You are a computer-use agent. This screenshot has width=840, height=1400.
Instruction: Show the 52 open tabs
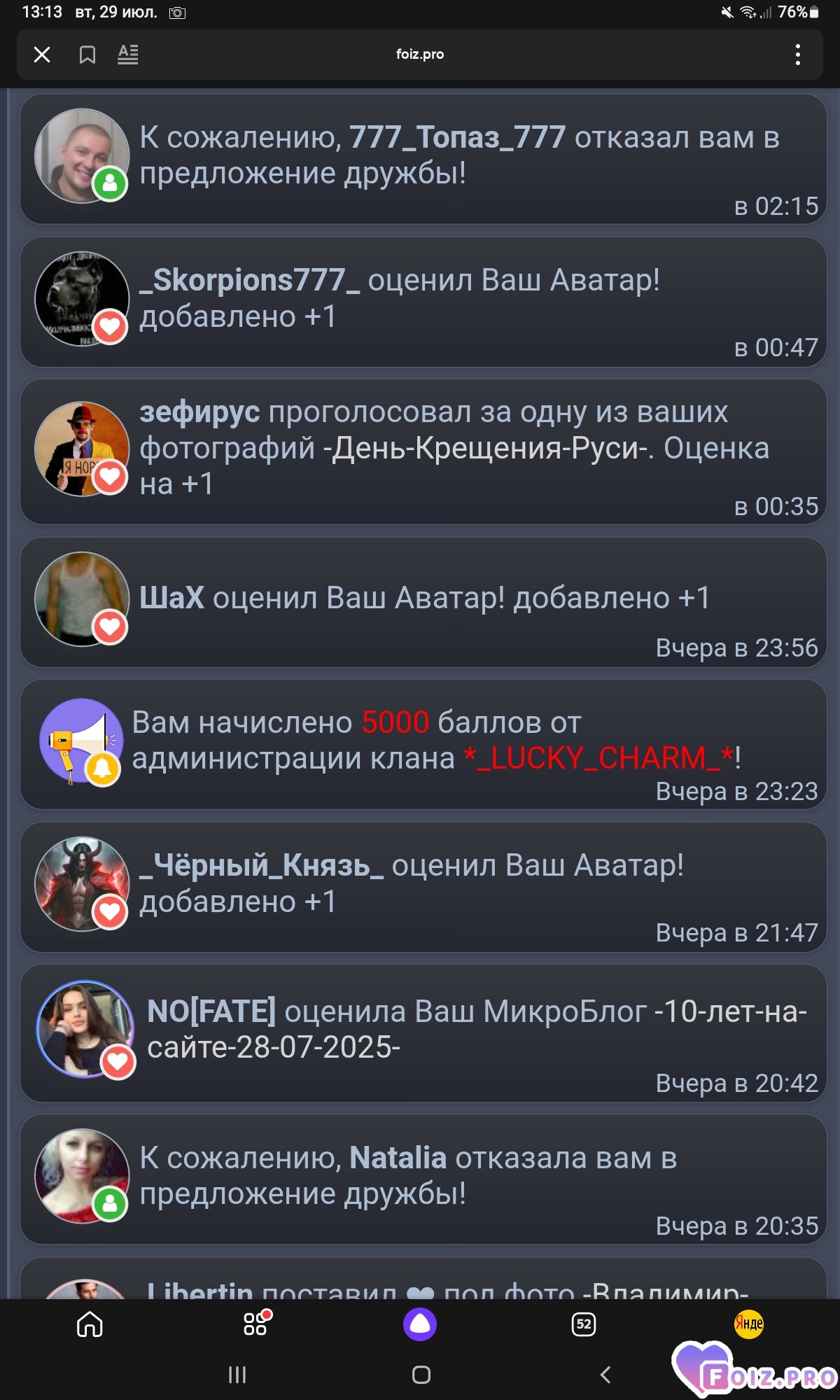point(584,1324)
